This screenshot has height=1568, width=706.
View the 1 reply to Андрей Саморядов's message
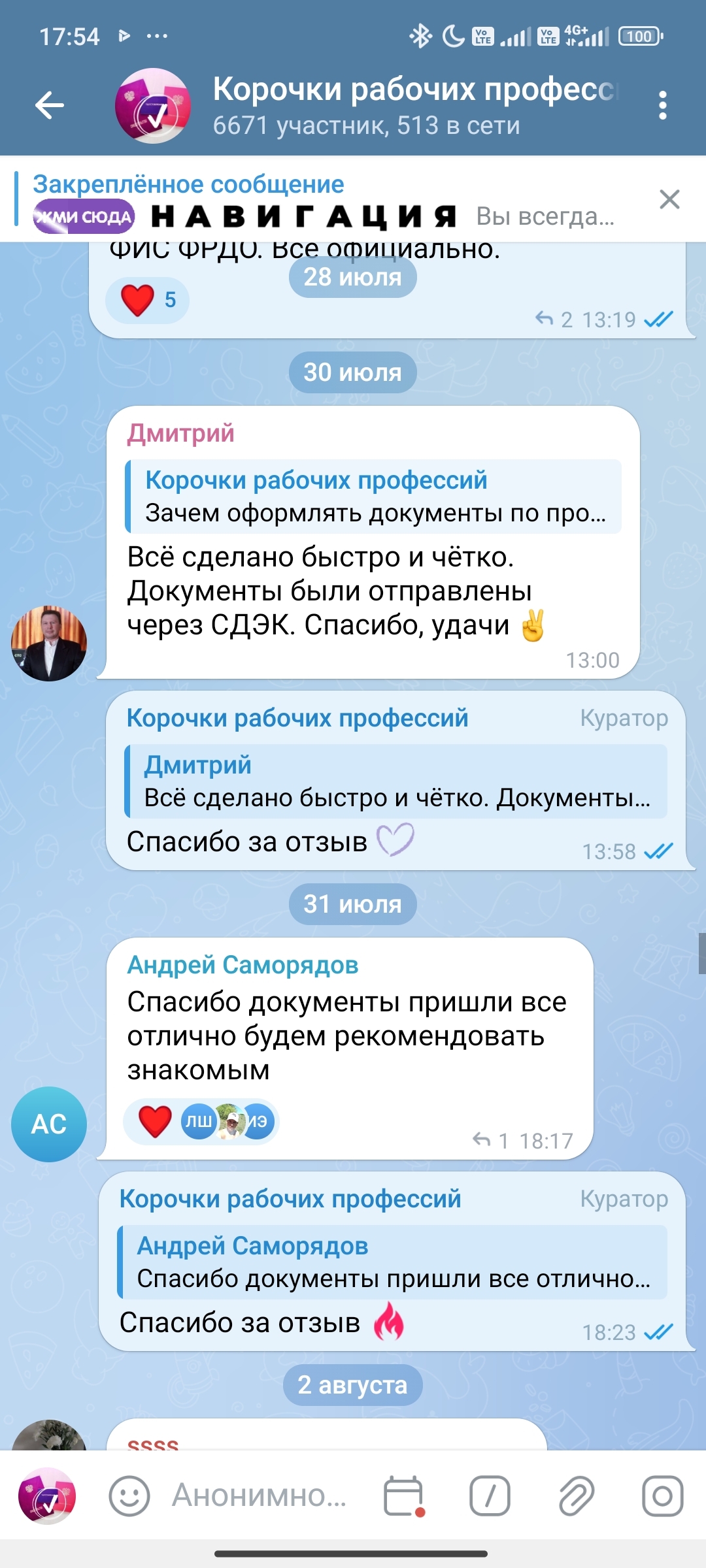point(490,1141)
